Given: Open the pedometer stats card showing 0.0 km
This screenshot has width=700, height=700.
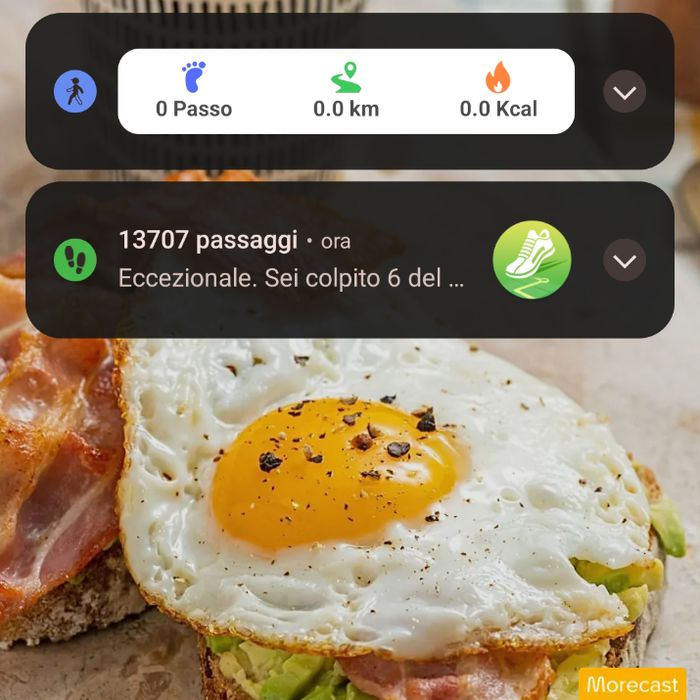Looking at the screenshot, I should 346,92.
